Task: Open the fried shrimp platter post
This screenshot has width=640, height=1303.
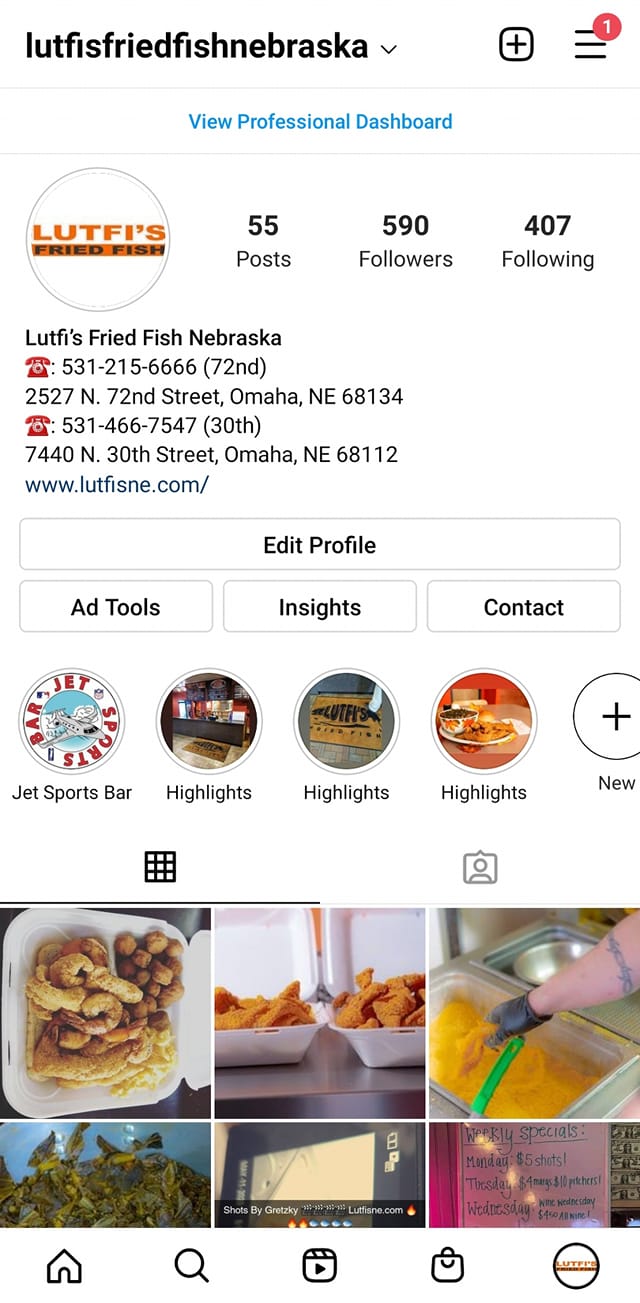Action: (105, 1012)
